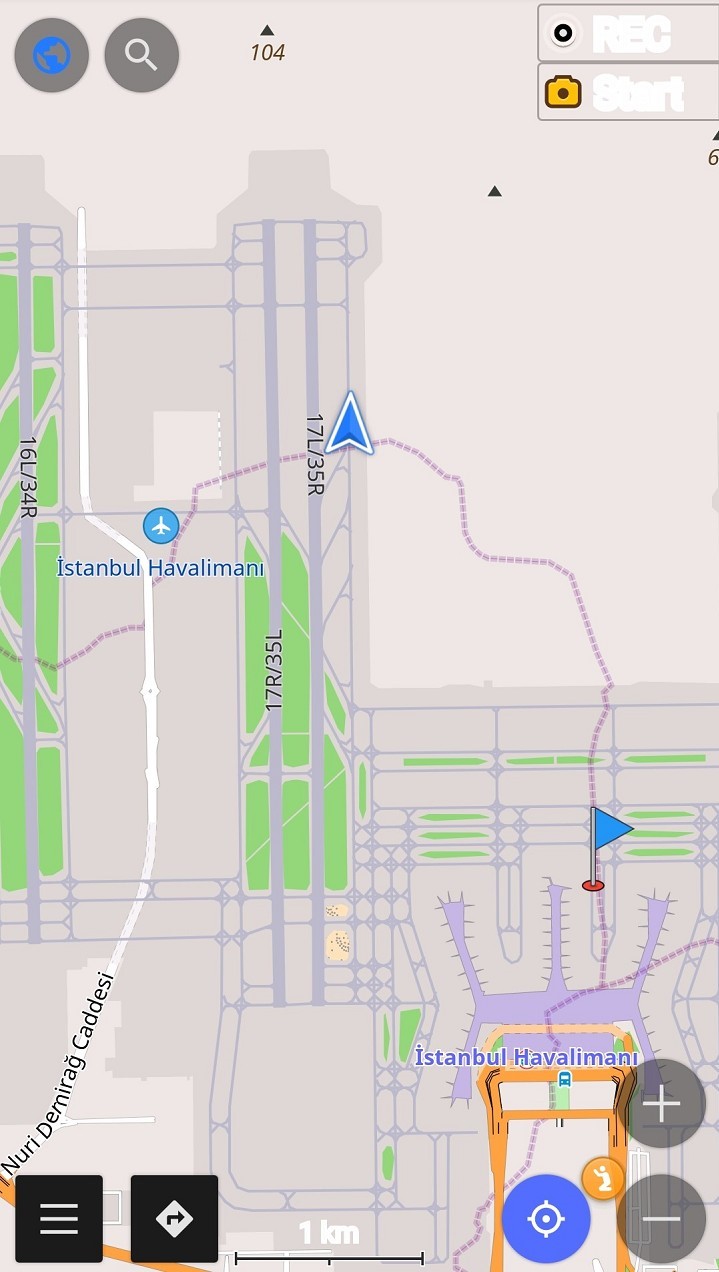Open the navigation directions button

(x=174, y=1218)
